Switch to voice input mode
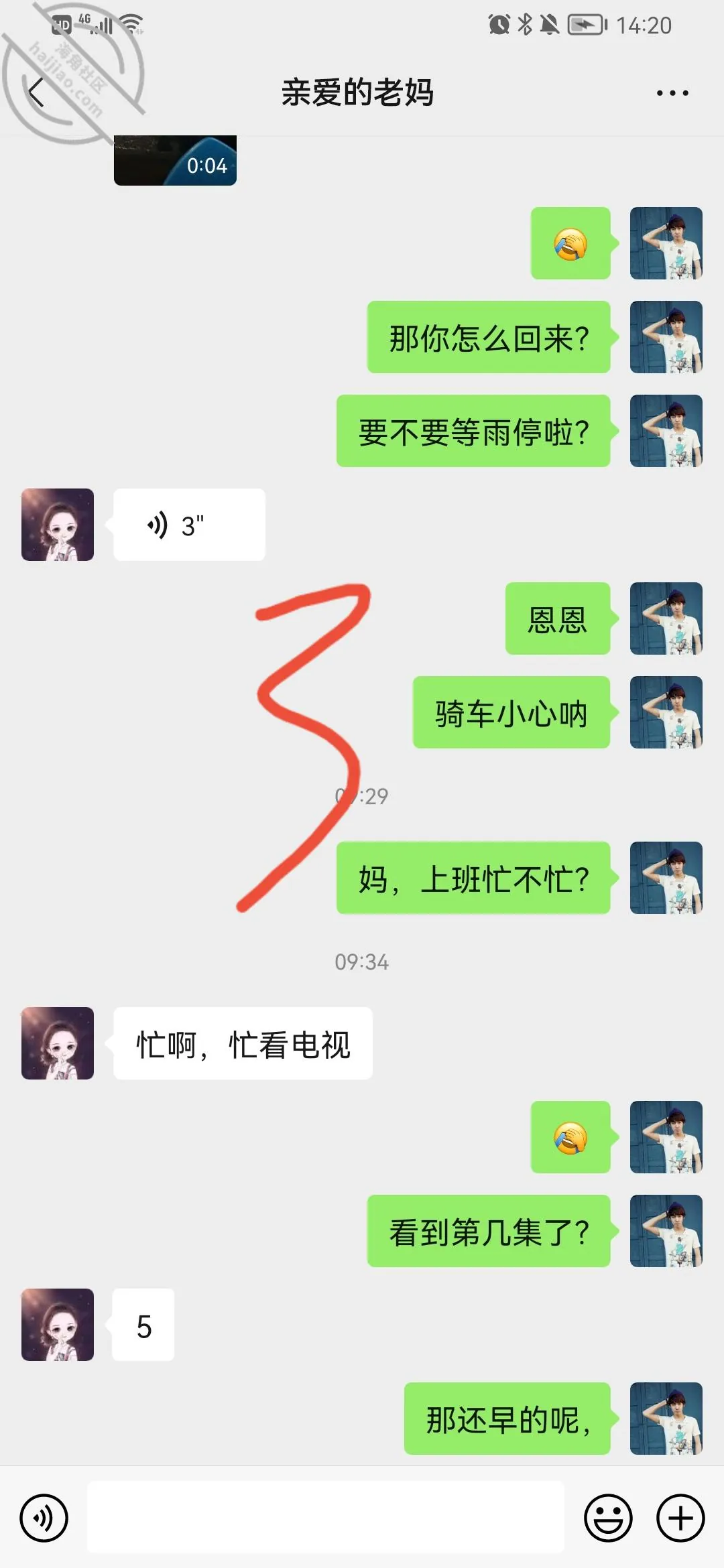 click(44, 1518)
